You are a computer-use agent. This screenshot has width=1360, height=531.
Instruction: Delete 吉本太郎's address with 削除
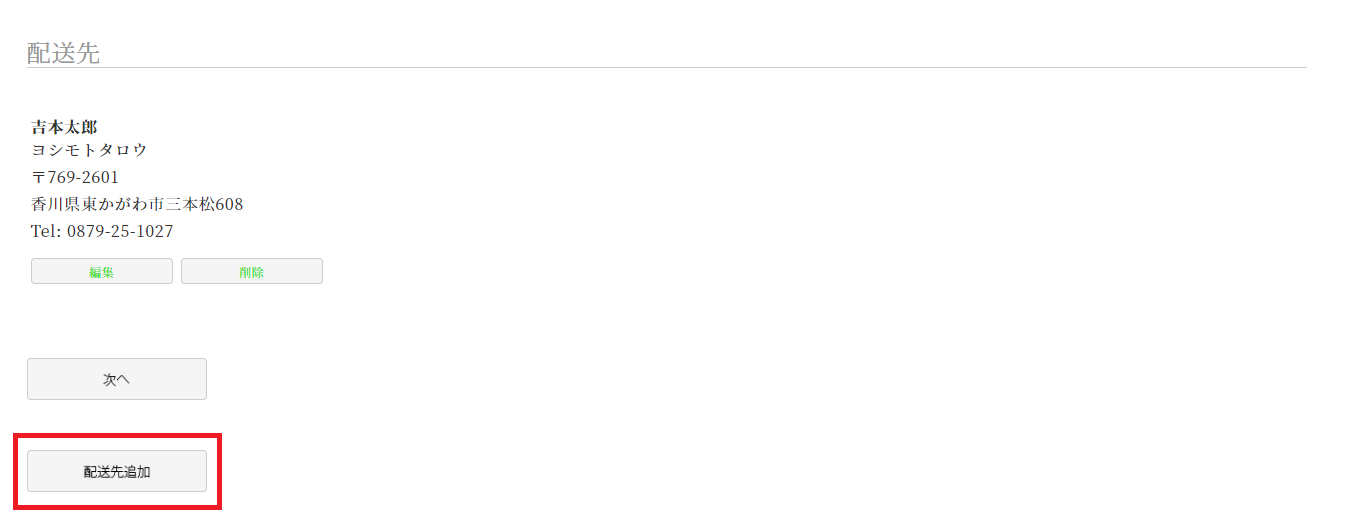(252, 272)
